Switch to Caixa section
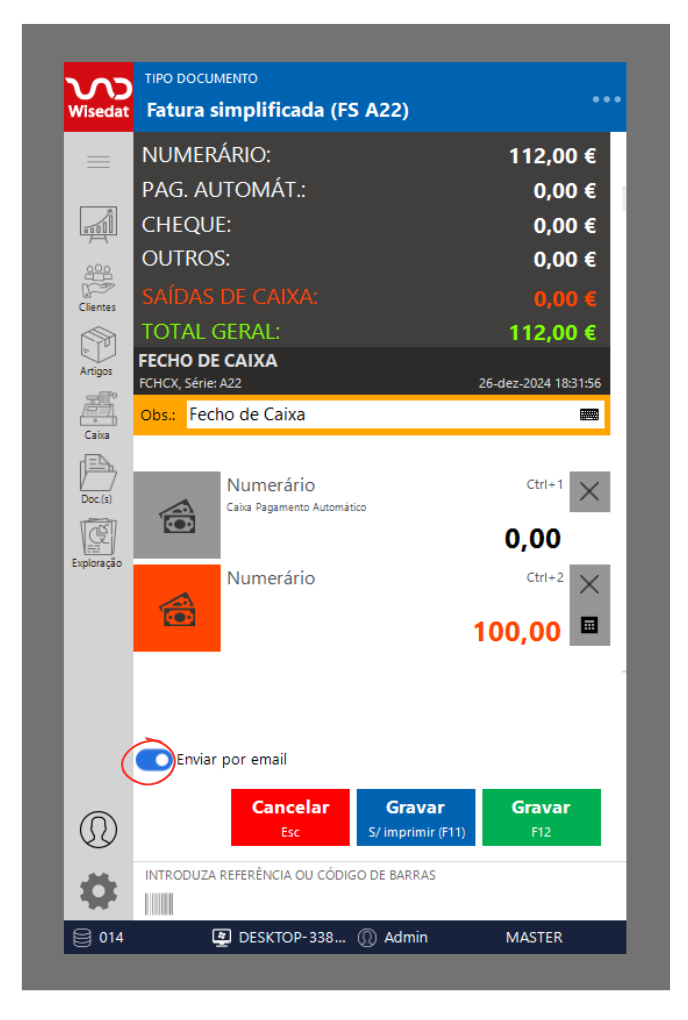Viewport: 688px width, 1020px height. 98,416
